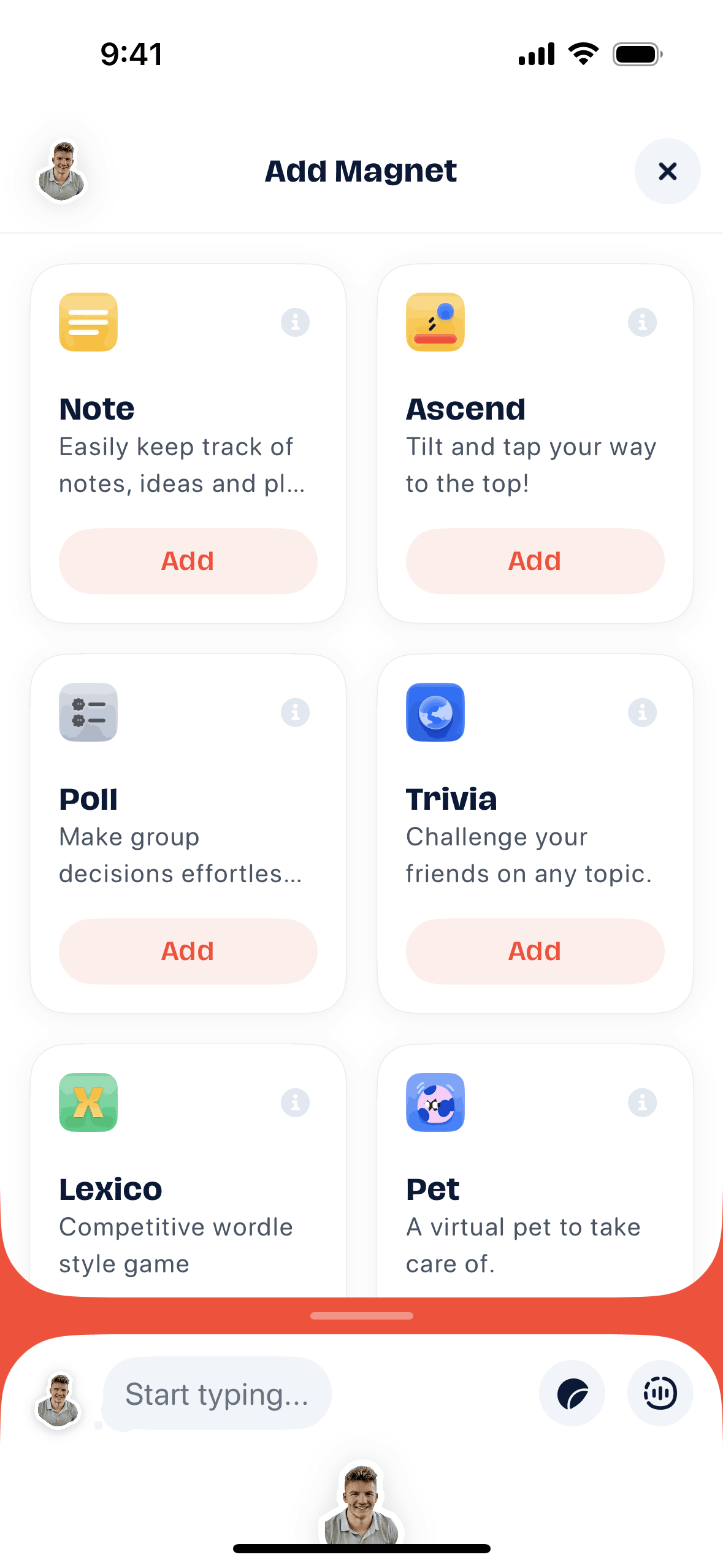723x1568 pixels.
Task: Show Trivia magnet details via info icon
Action: click(x=642, y=712)
